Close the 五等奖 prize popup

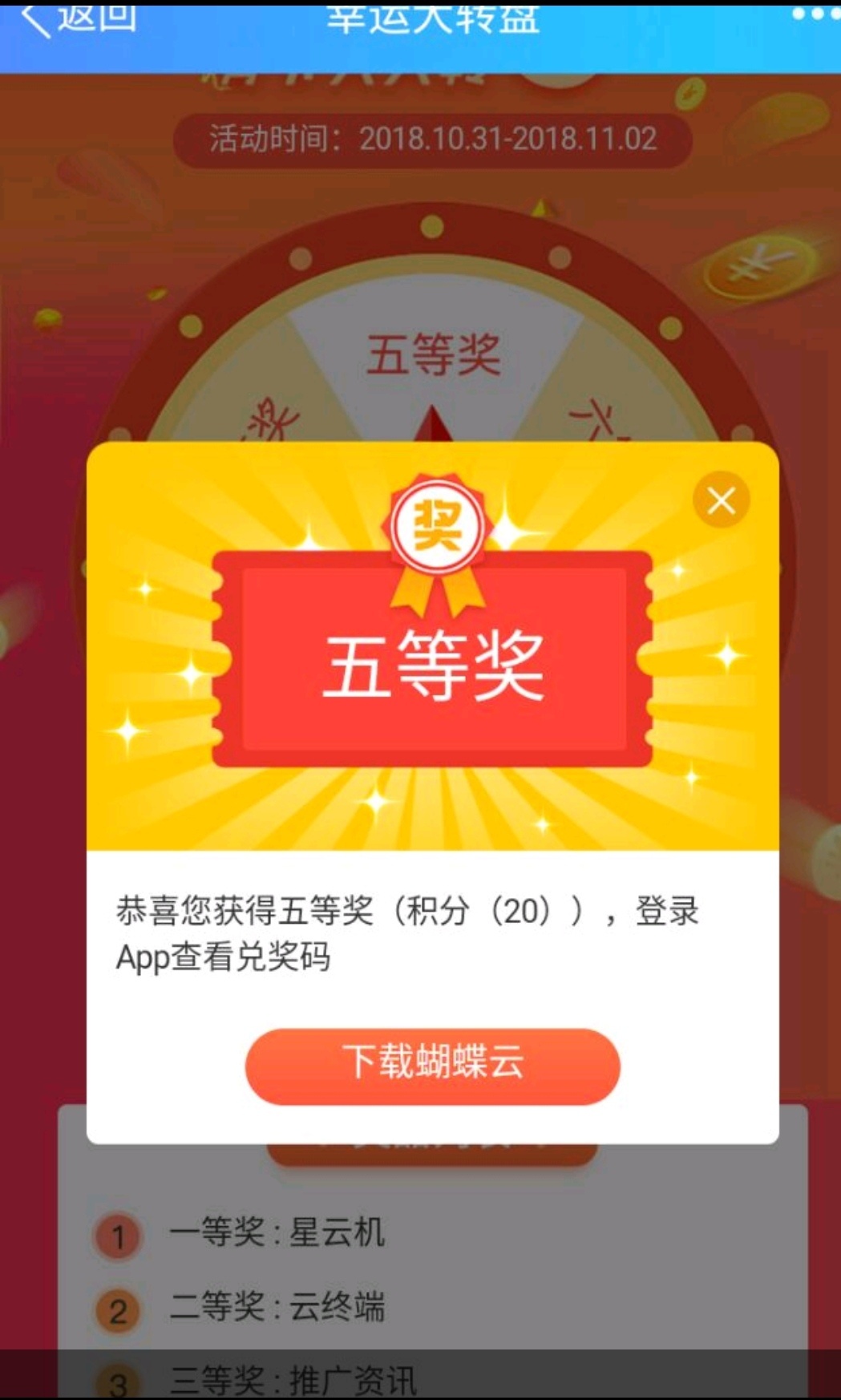[721, 501]
